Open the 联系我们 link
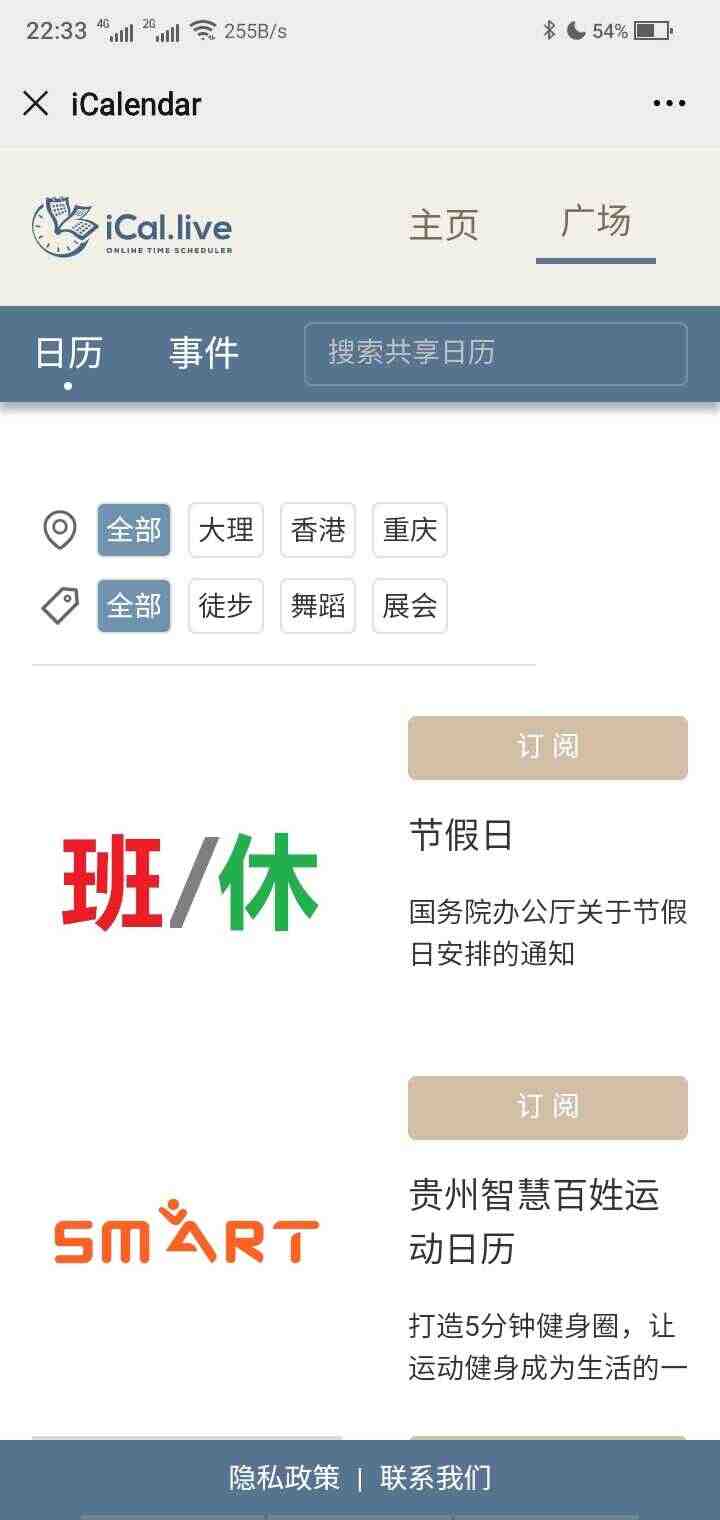The height and width of the screenshot is (1520, 720). click(x=436, y=1478)
